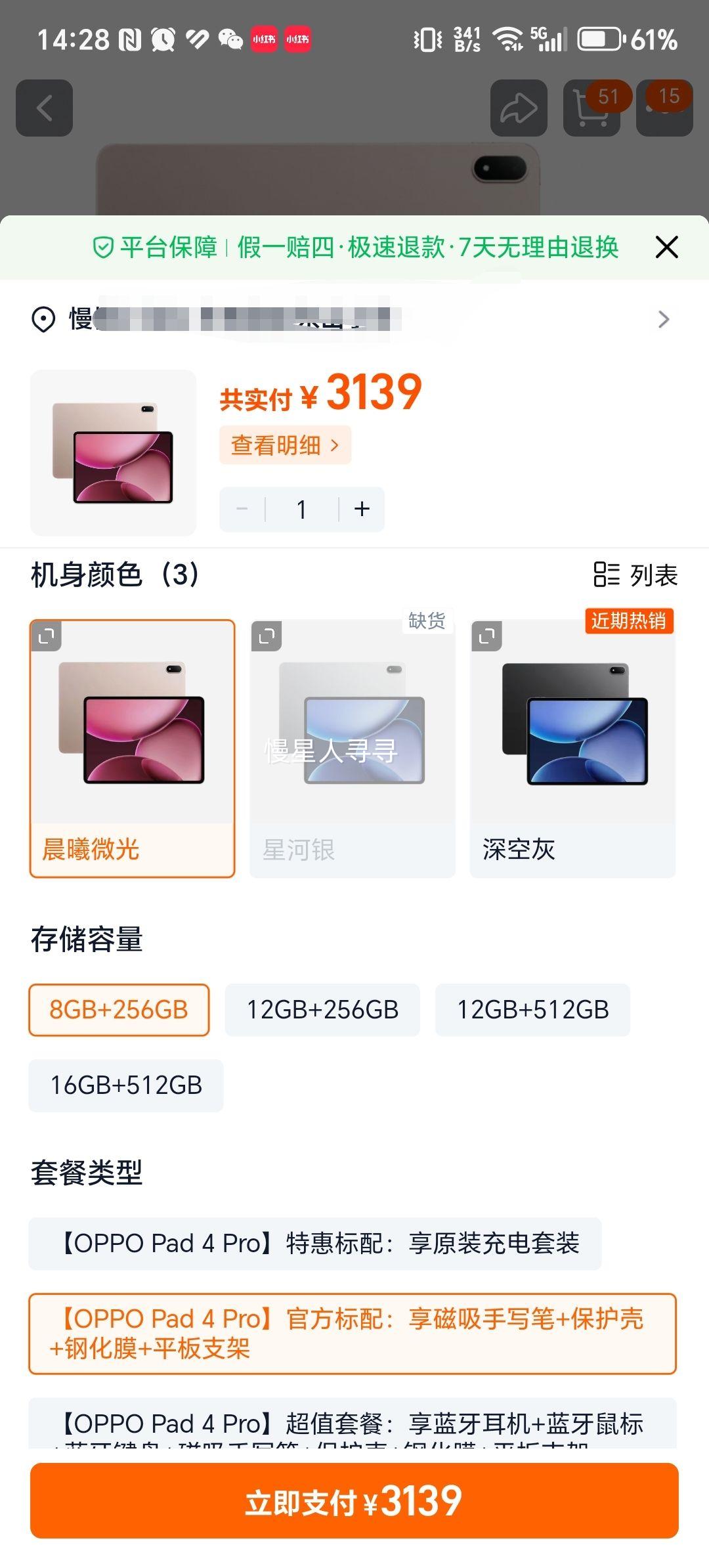Tap 立即支付￥3139 to pay
Screen dimensions: 709x1568
click(354, 1504)
